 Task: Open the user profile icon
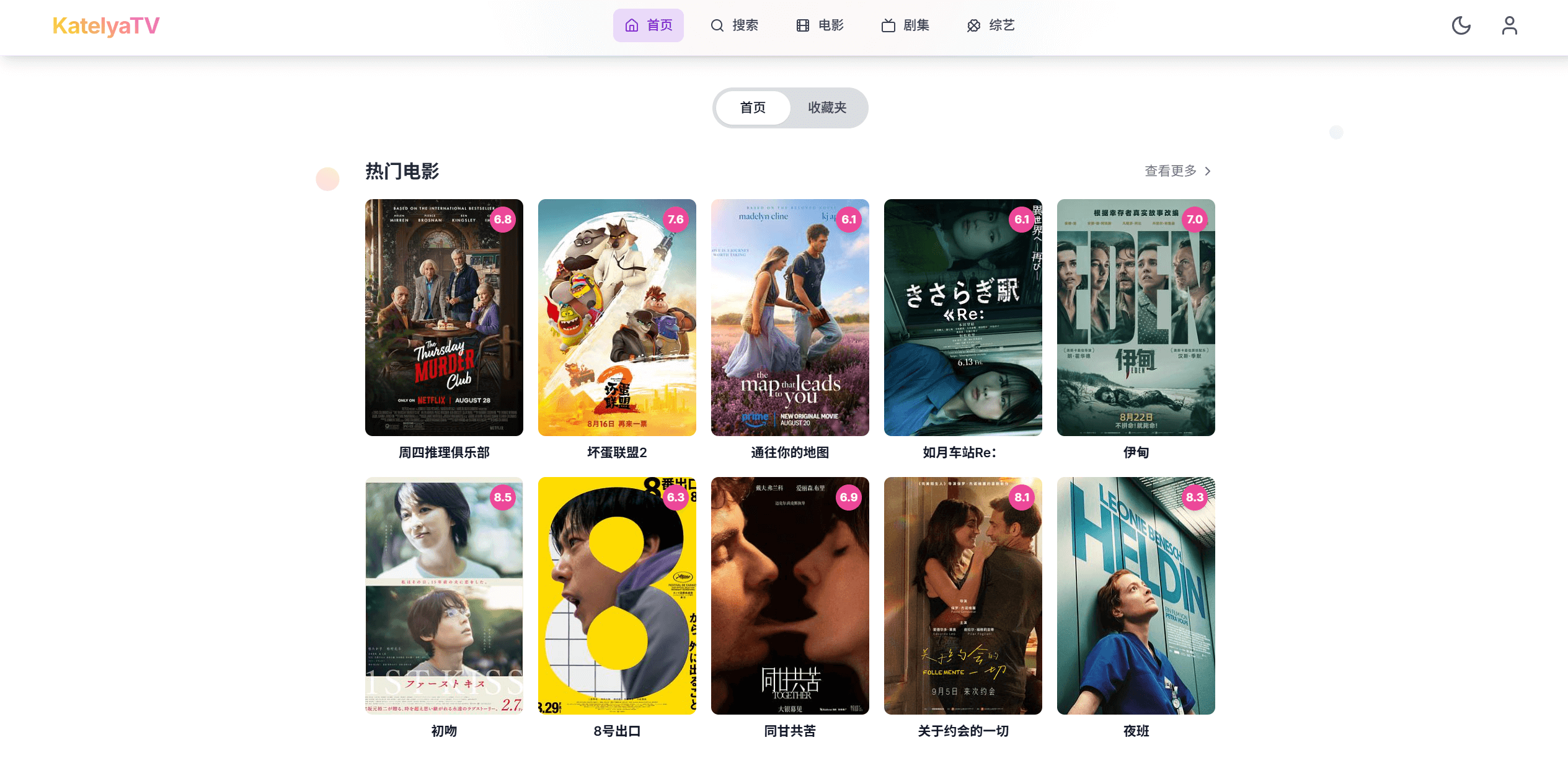(x=1509, y=25)
